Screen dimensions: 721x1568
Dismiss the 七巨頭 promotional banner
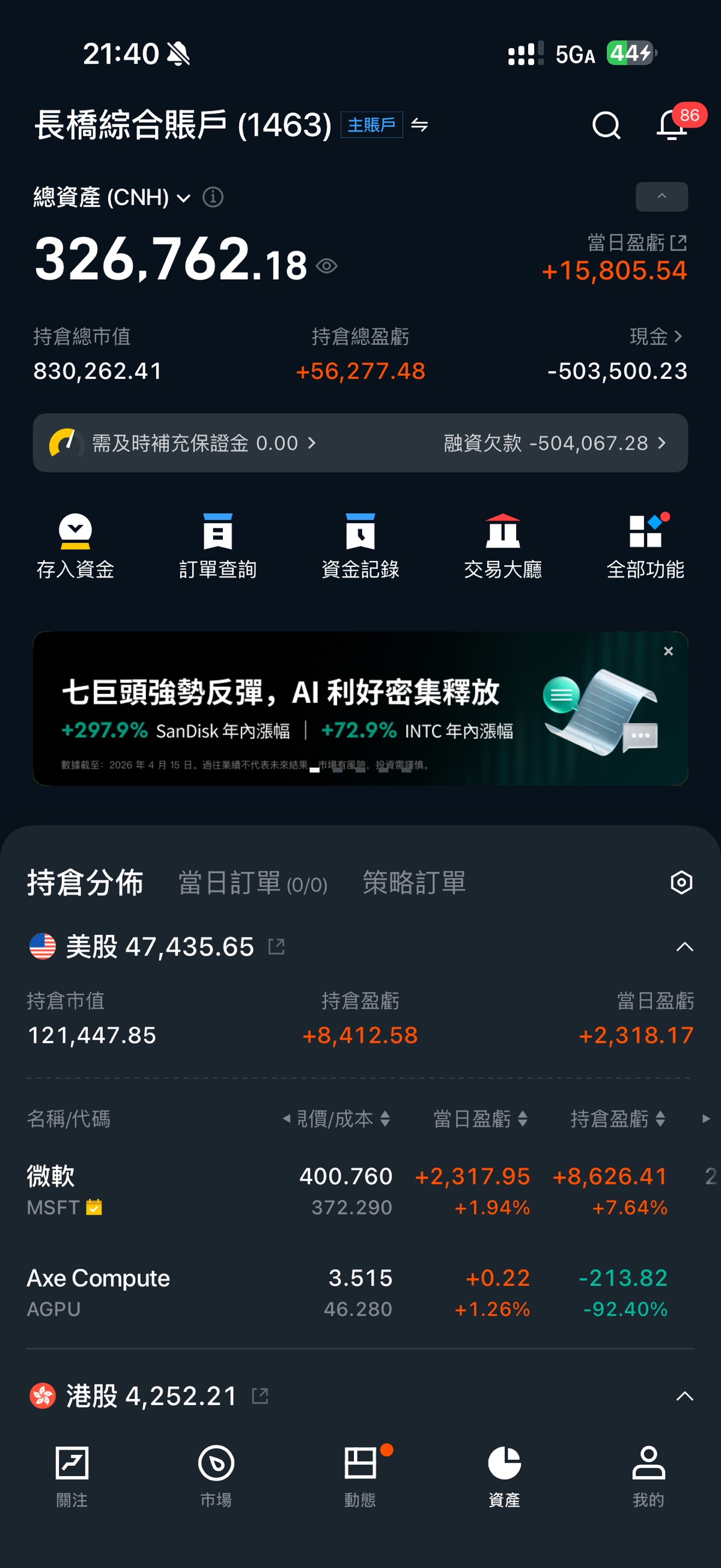[x=668, y=651]
